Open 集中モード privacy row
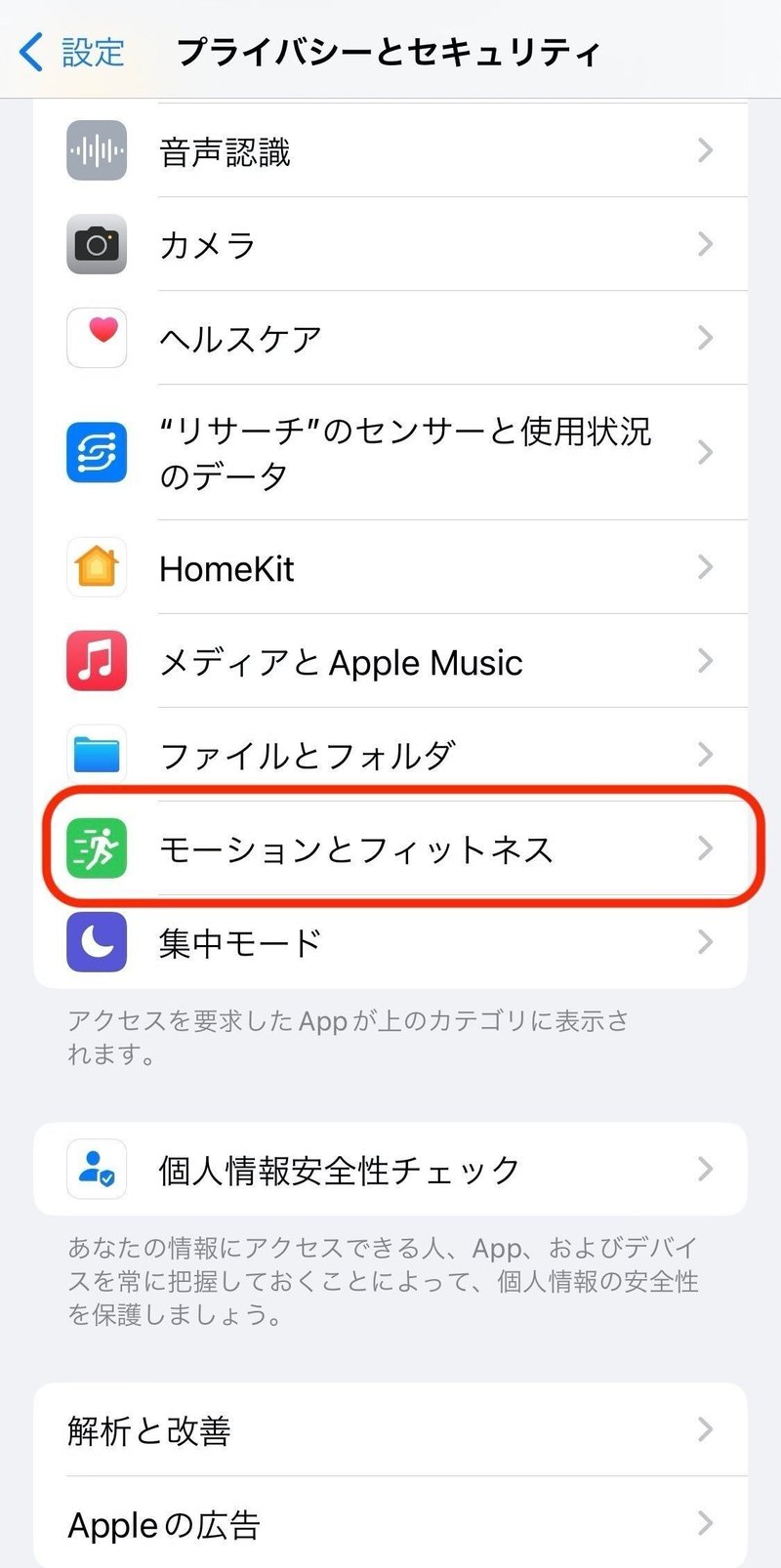Viewport: 781px width, 1568px height. [x=390, y=942]
